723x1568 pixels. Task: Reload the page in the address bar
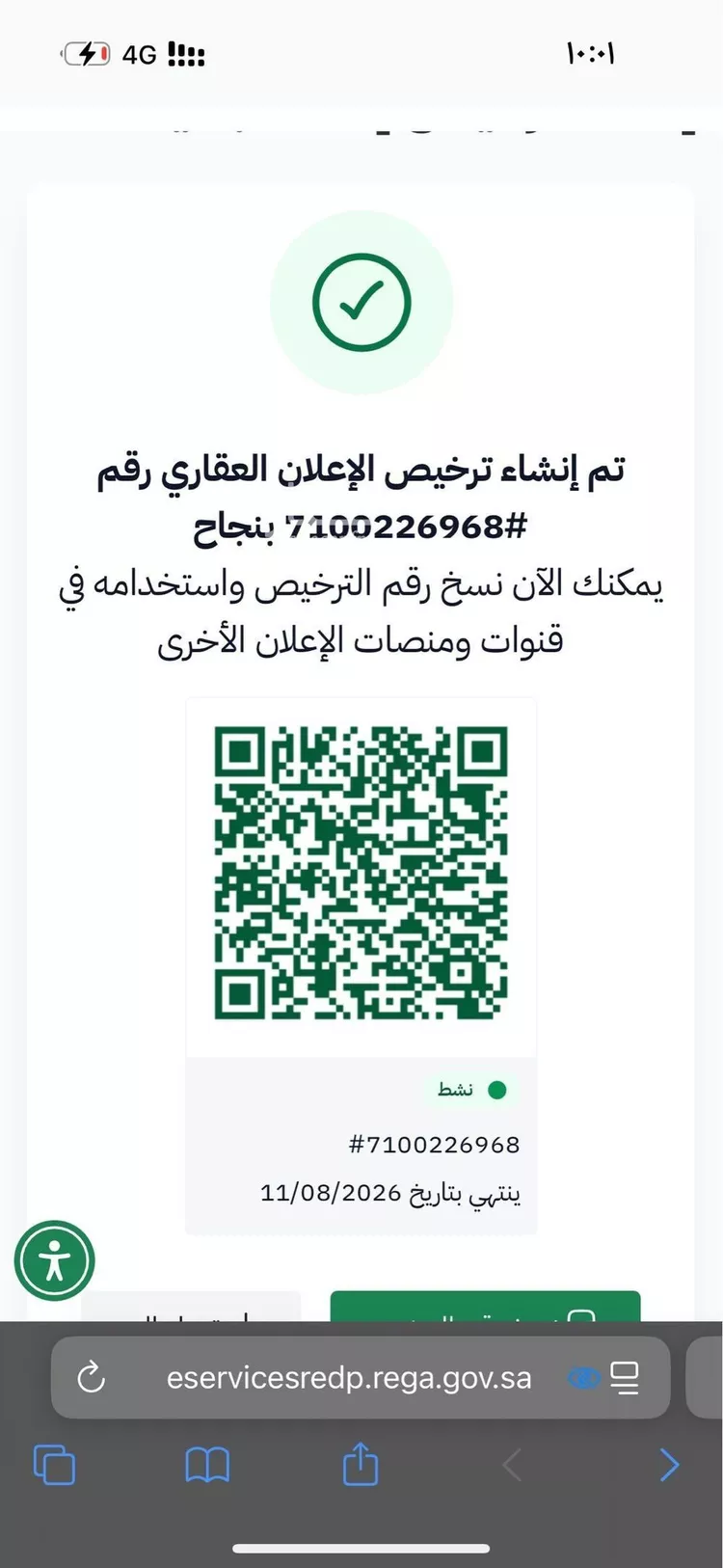pyautogui.click(x=92, y=1377)
